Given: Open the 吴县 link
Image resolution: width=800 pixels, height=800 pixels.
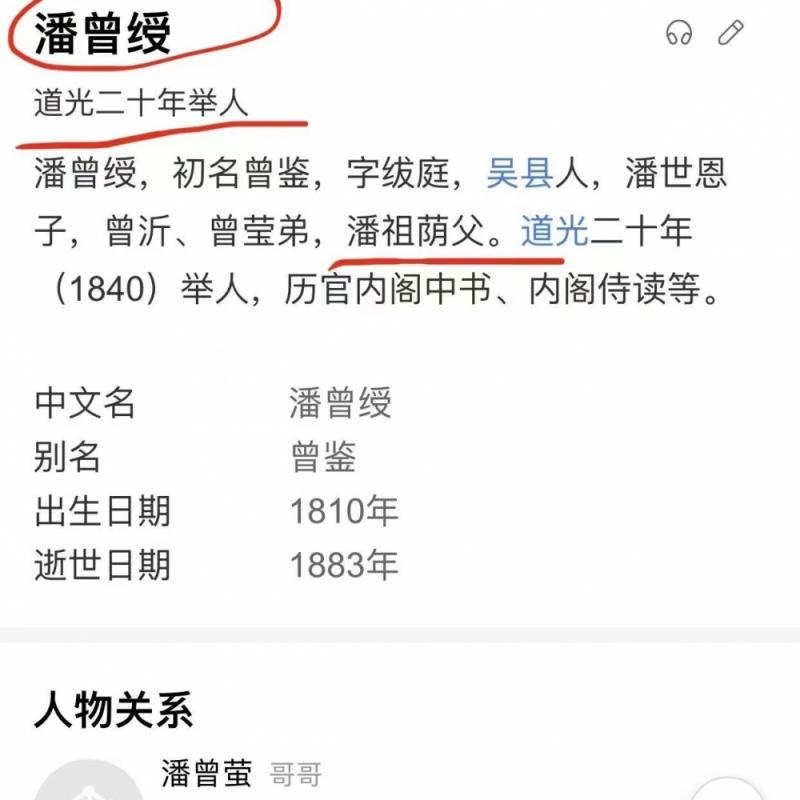Looking at the screenshot, I should (x=520, y=174).
